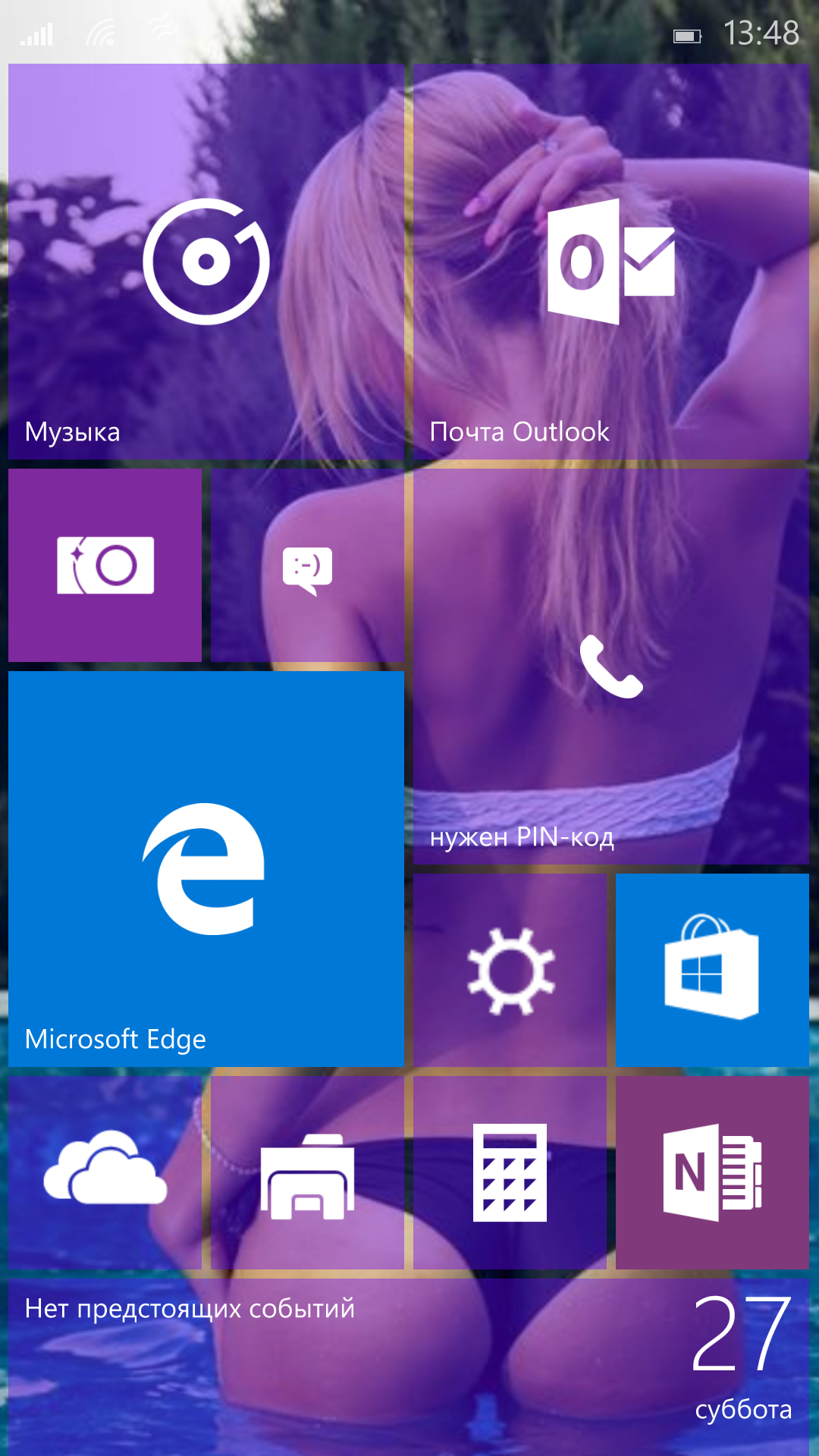This screenshot has height=1456, width=819.
Task: Open the calendar tile showing 27 суббота
Action: pos(409,1365)
